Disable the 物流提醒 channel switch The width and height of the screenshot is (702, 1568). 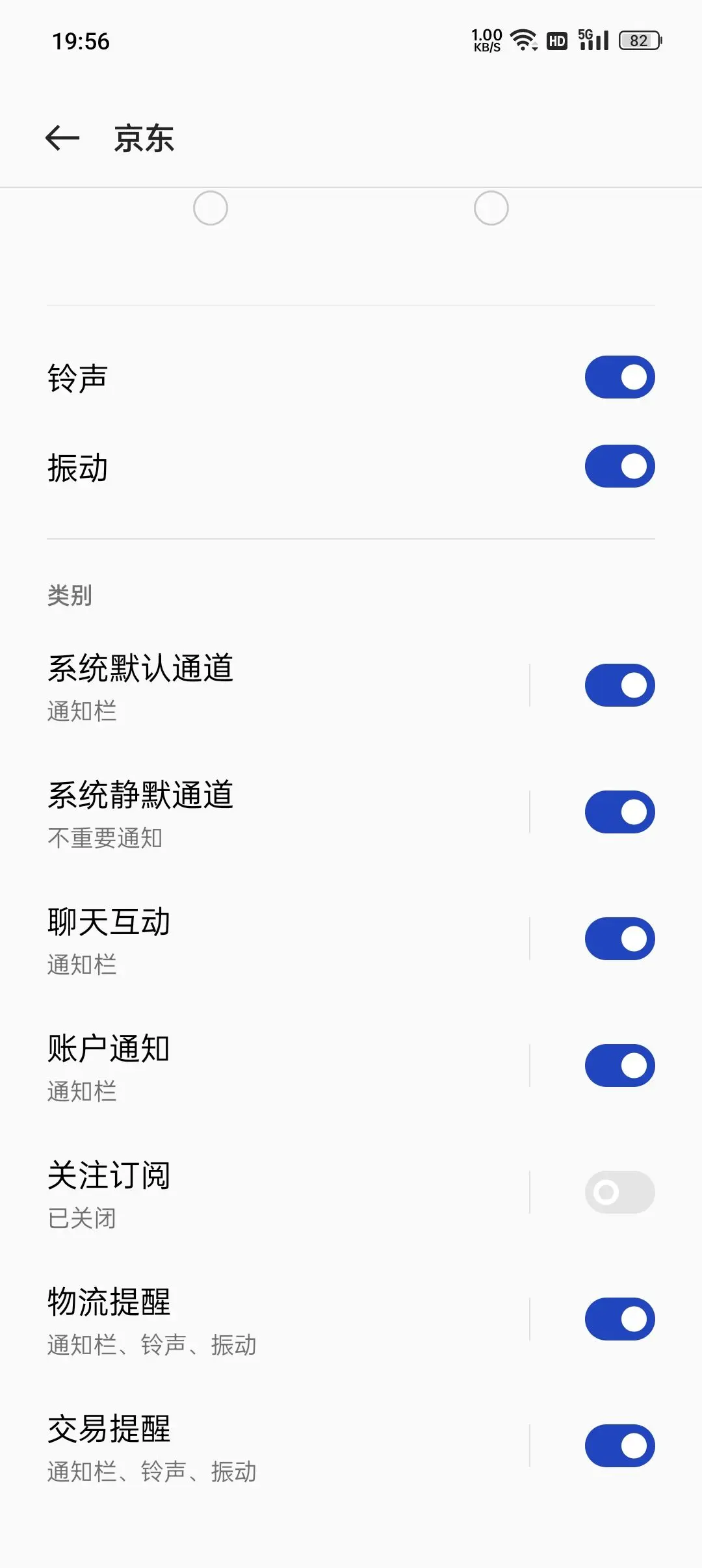619,1320
